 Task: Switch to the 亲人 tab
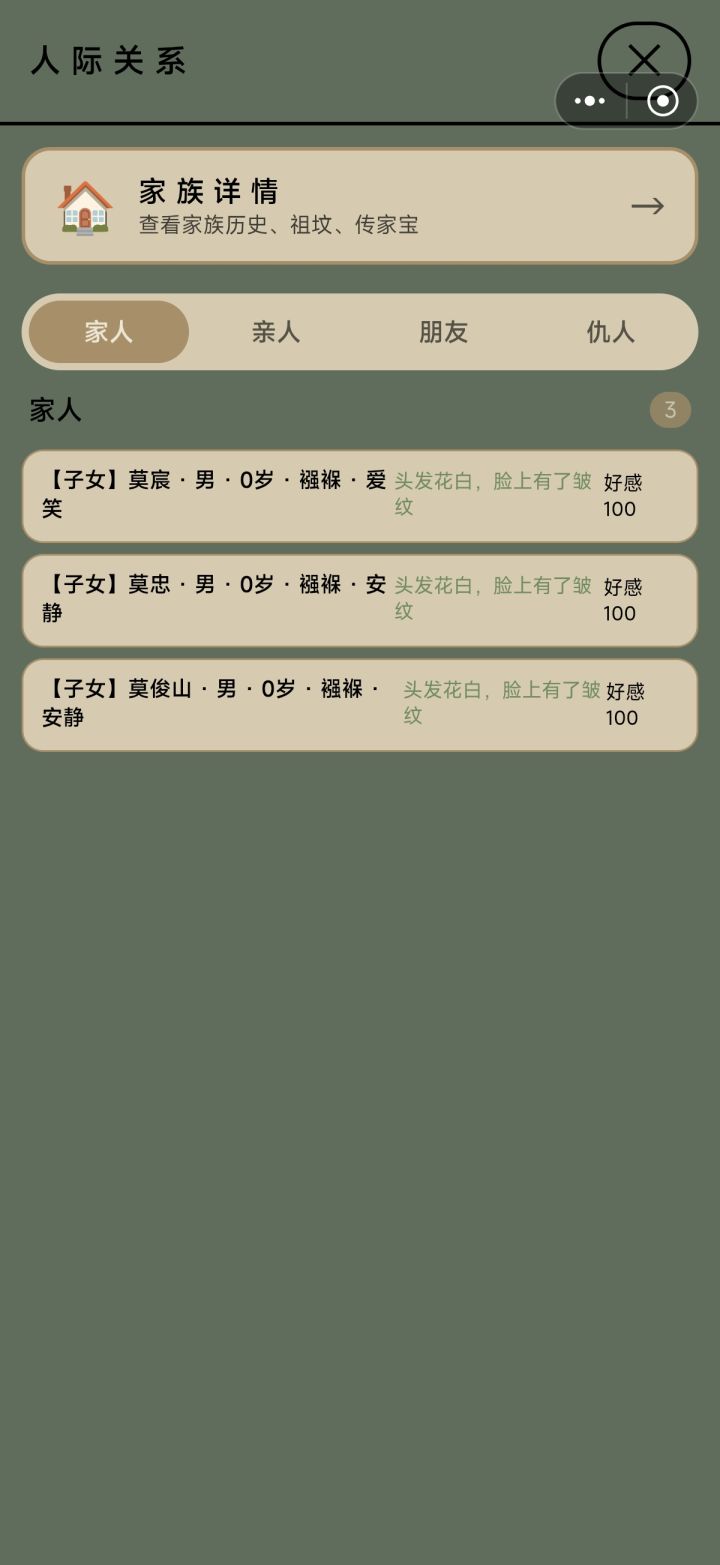275,332
